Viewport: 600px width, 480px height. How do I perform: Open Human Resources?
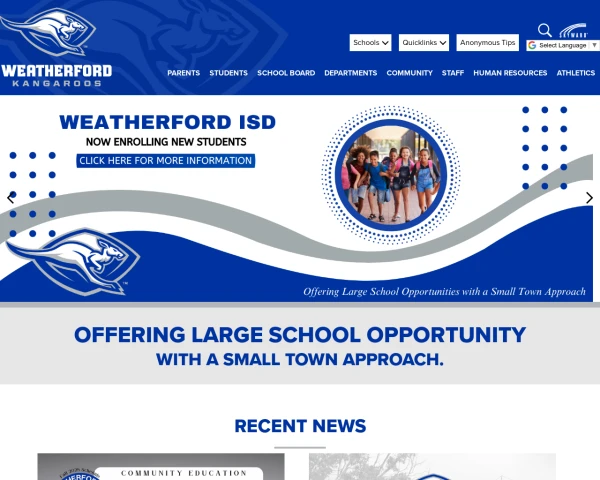[x=510, y=73]
